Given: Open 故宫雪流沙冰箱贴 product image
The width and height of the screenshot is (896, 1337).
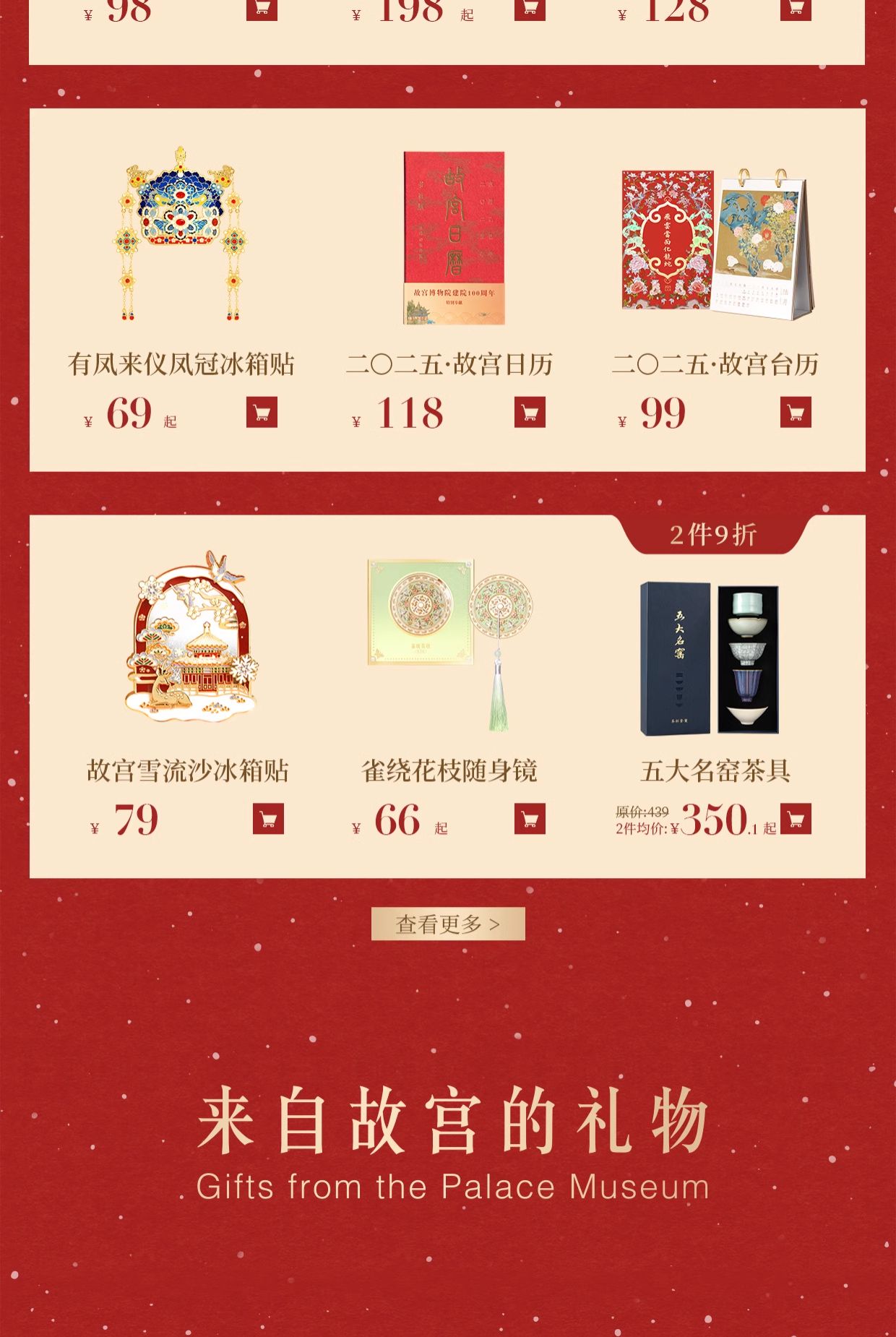Looking at the screenshot, I should (x=191, y=636).
